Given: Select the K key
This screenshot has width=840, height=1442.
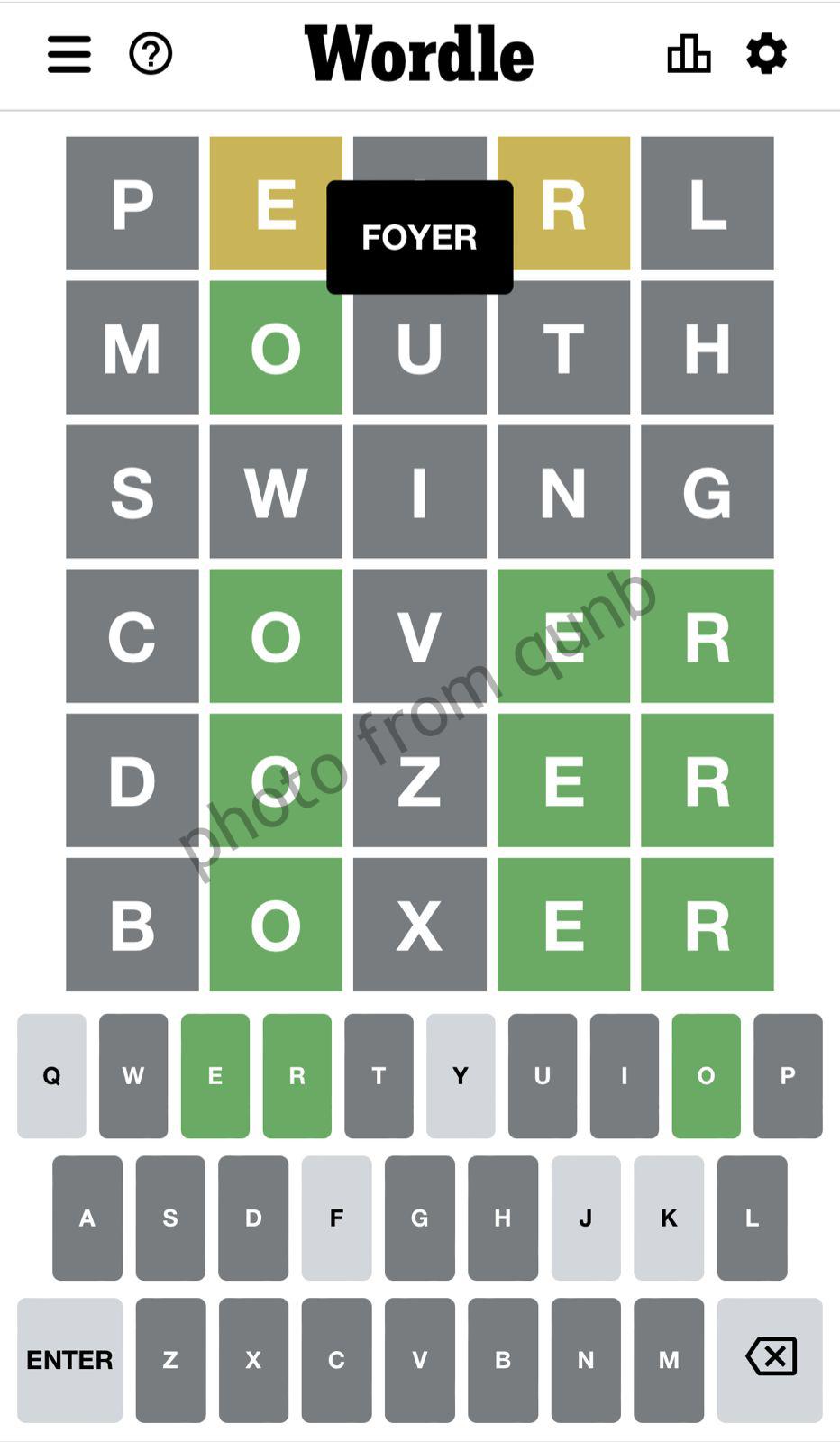Looking at the screenshot, I should (669, 1218).
